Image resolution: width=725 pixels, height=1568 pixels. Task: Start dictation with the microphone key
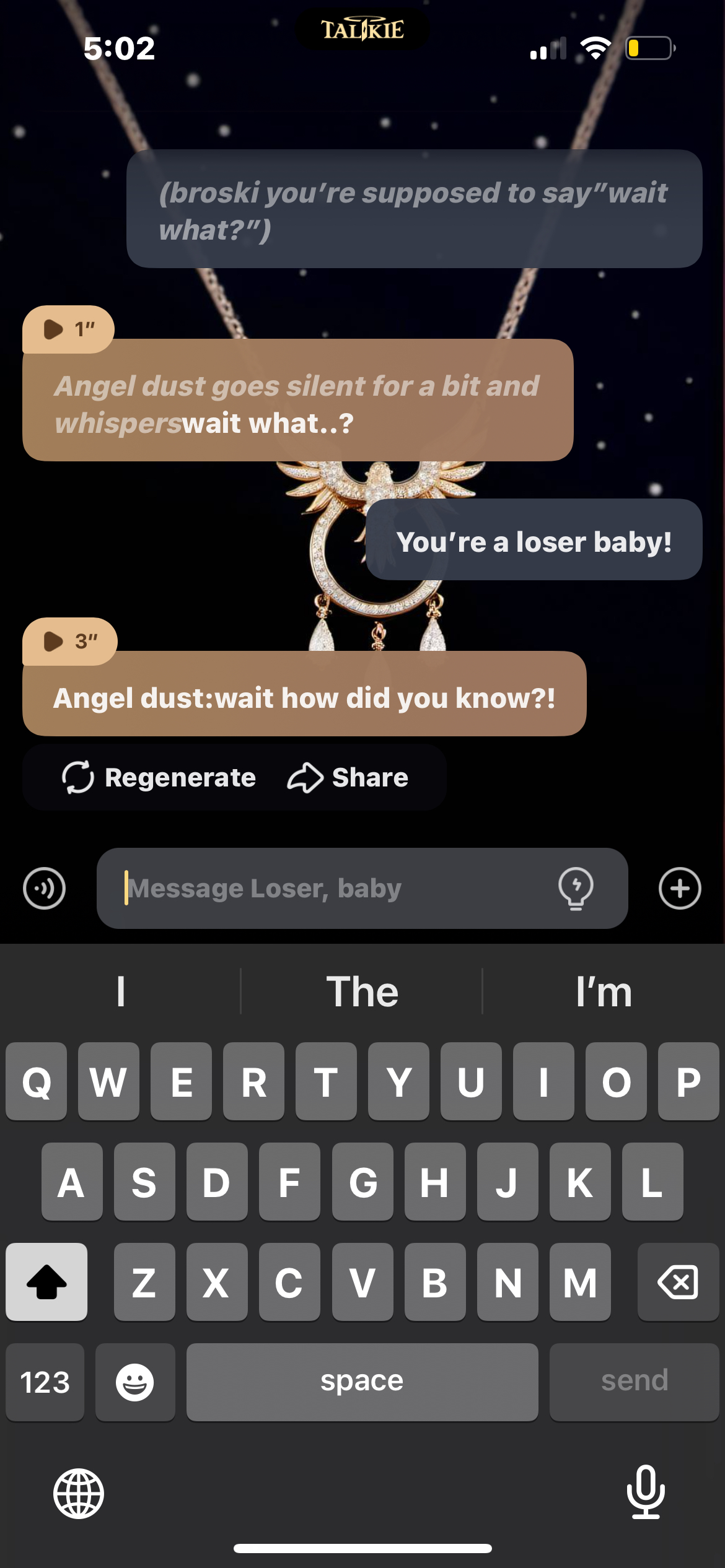coord(646,1492)
